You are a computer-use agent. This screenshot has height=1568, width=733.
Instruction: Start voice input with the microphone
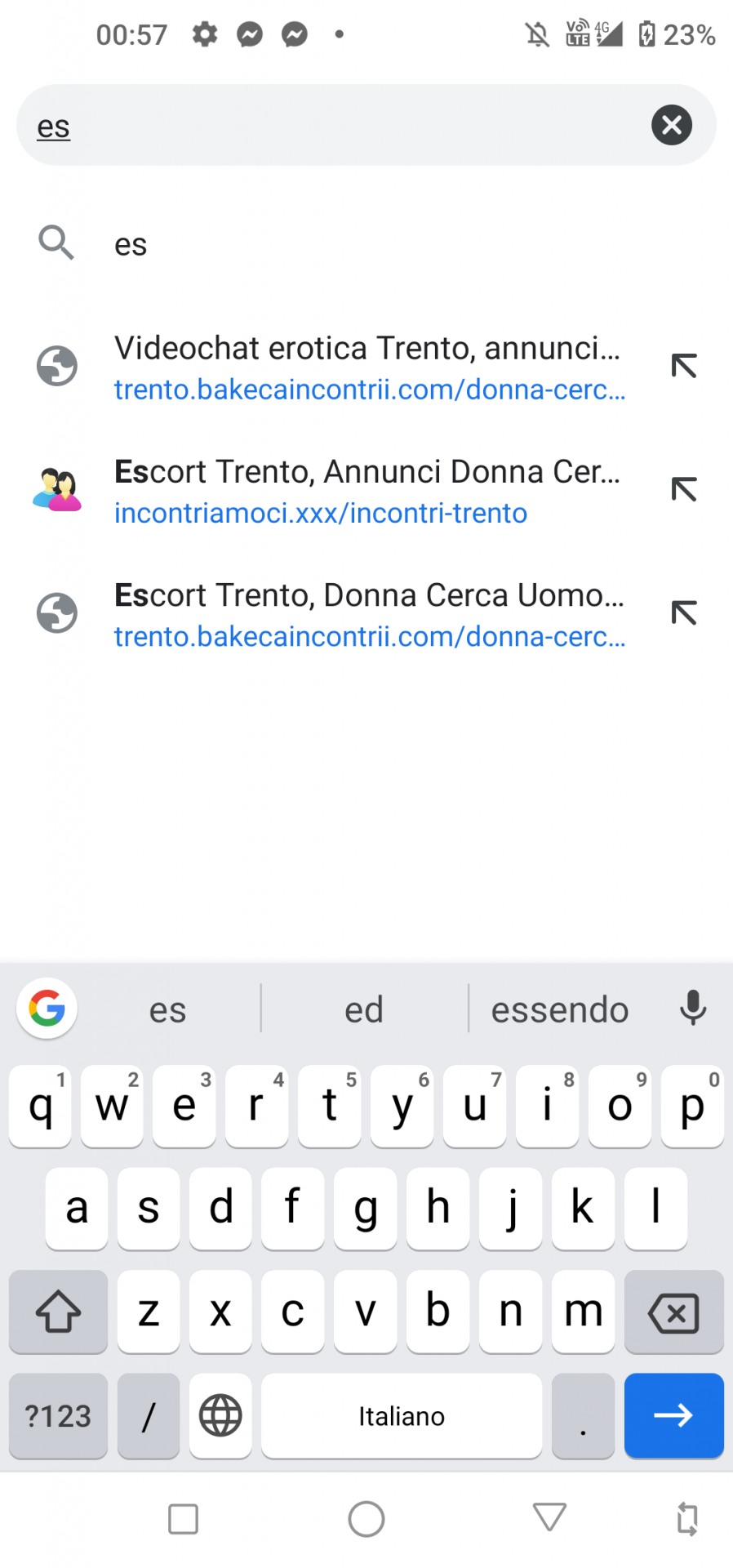click(x=692, y=1008)
